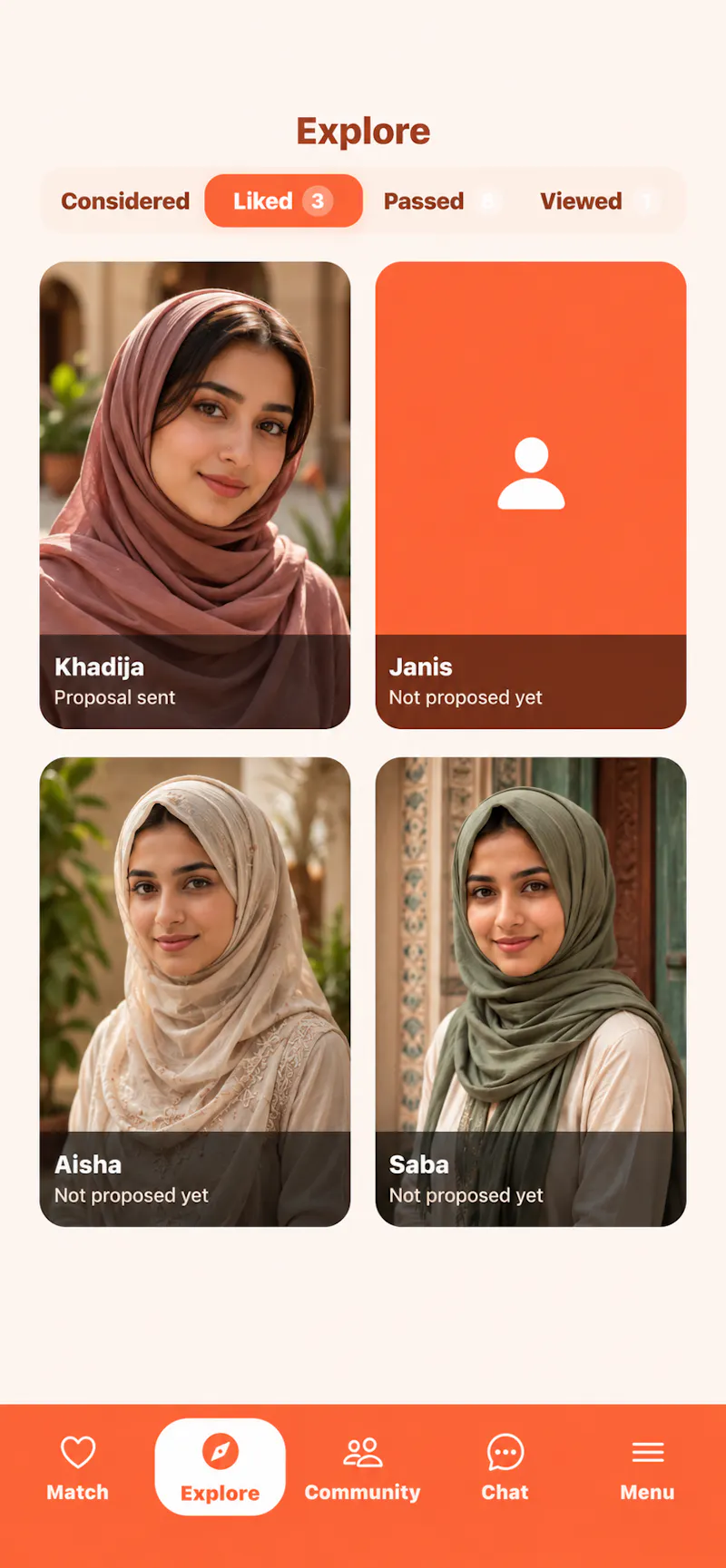Screen dimensions: 726x1568
Task: Switch to the Considered tab
Action: pyautogui.click(x=125, y=201)
